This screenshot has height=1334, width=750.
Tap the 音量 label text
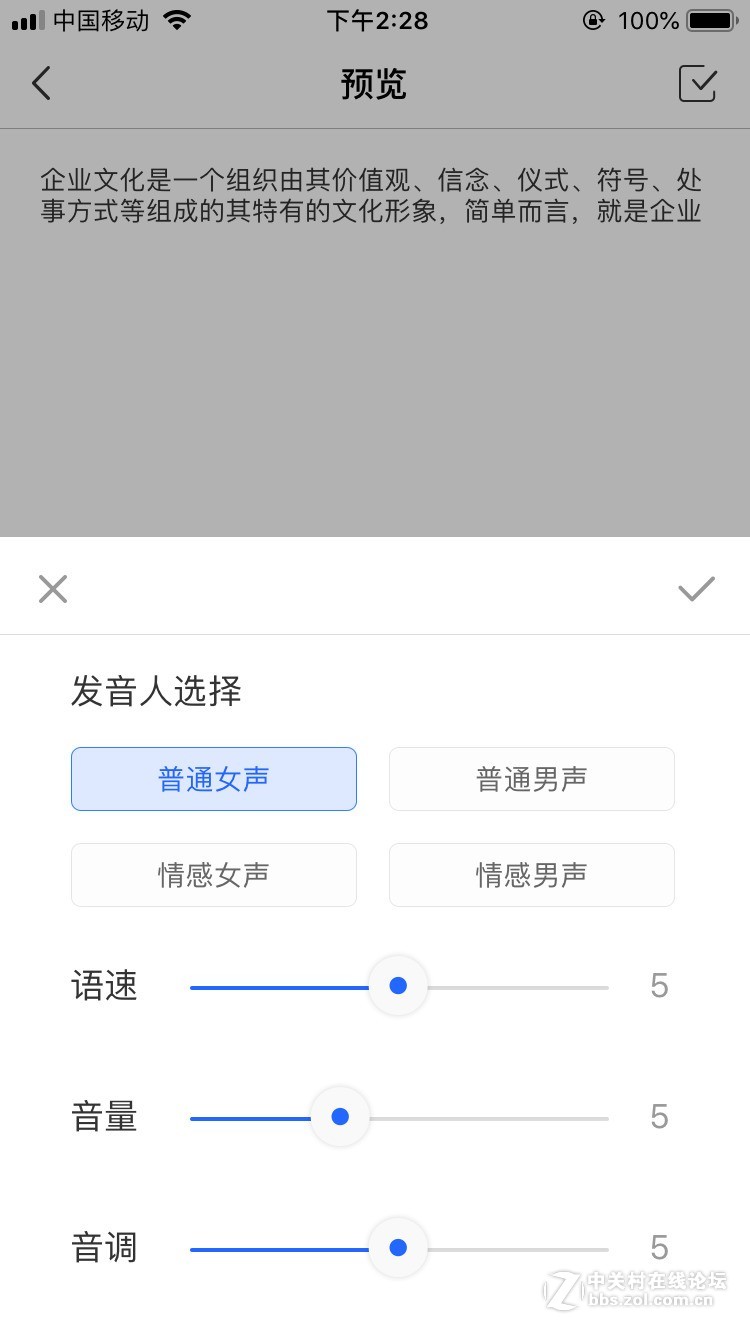[104, 1117]
